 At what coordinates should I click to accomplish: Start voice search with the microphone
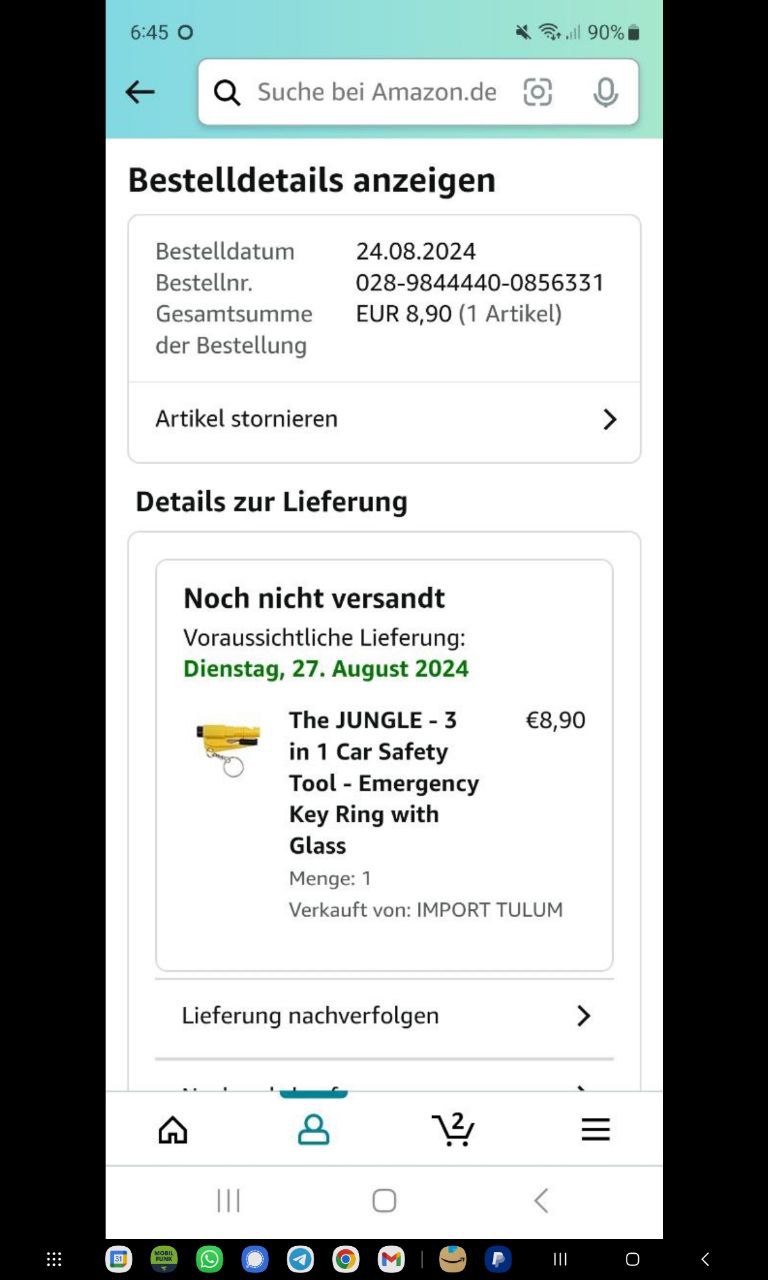click(605, 92)
